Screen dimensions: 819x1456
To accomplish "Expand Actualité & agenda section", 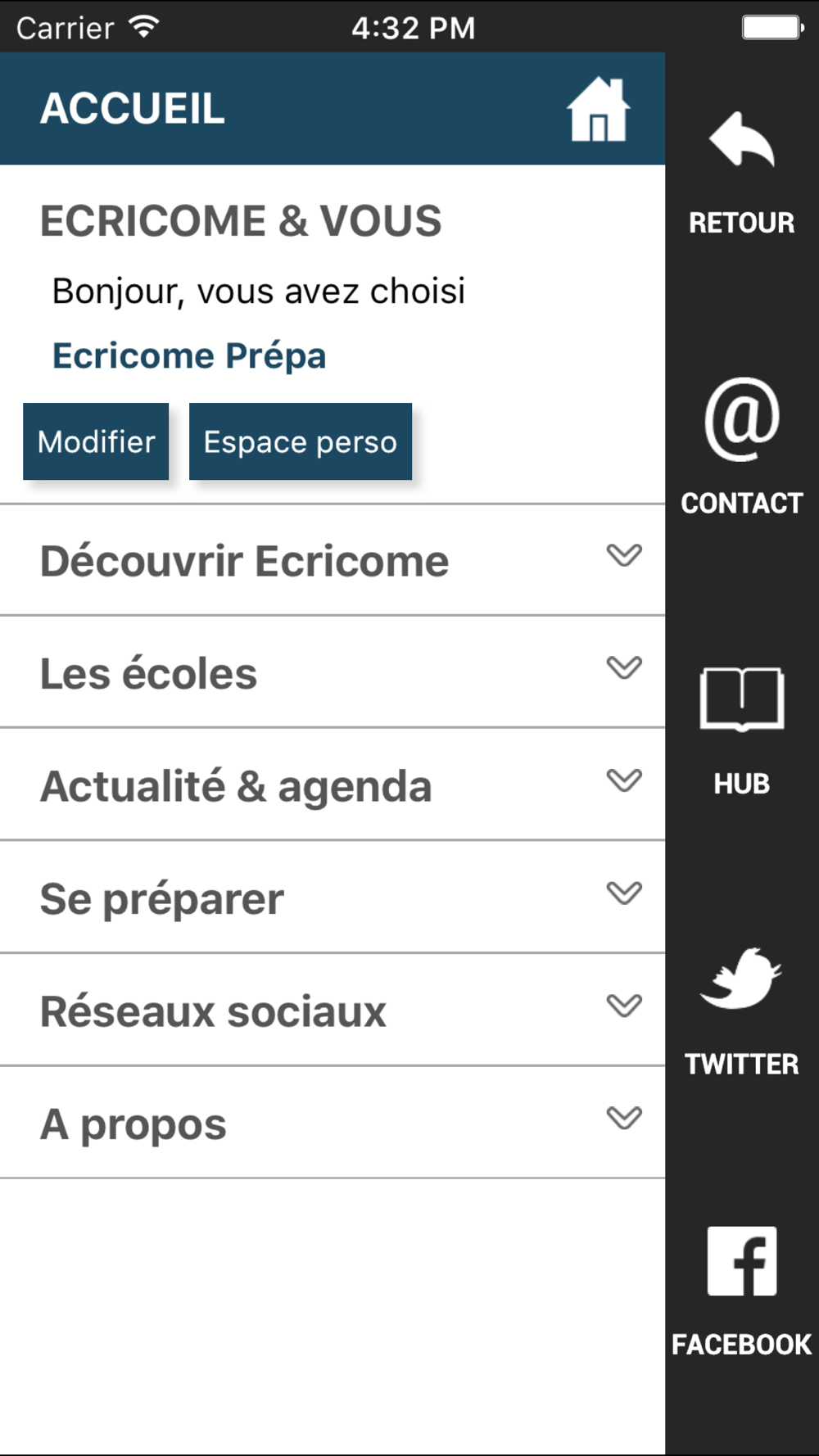I will (333, 785).
